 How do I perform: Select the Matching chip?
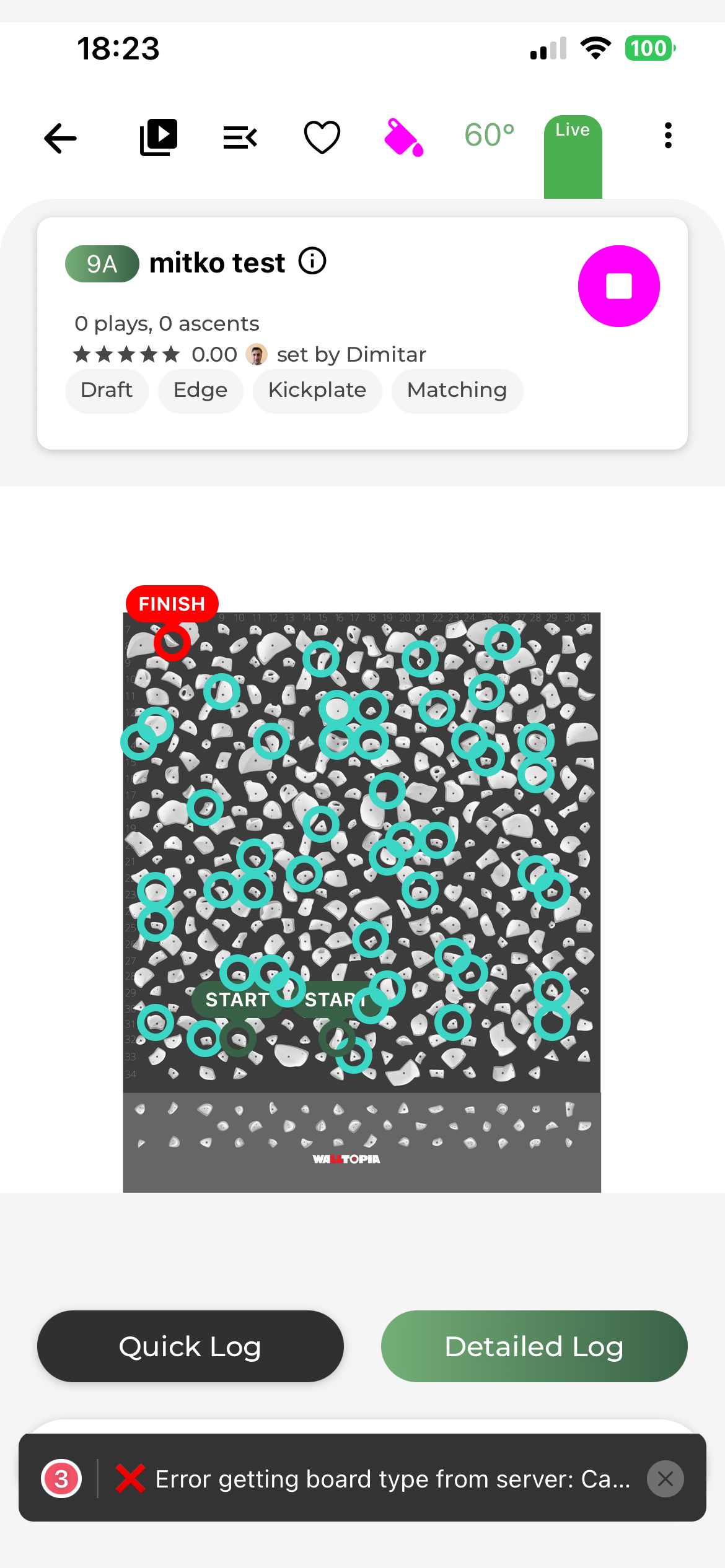[x=457, y=391]
